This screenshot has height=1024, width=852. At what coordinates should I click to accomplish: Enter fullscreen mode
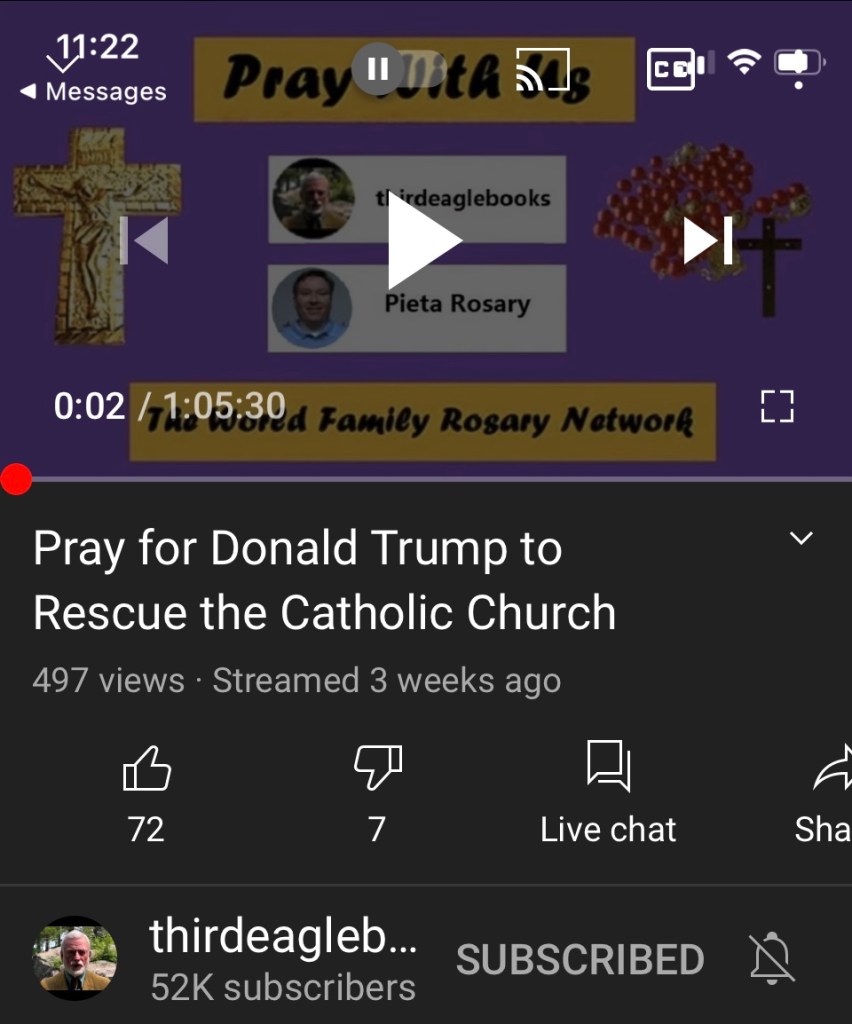(777, 406)
